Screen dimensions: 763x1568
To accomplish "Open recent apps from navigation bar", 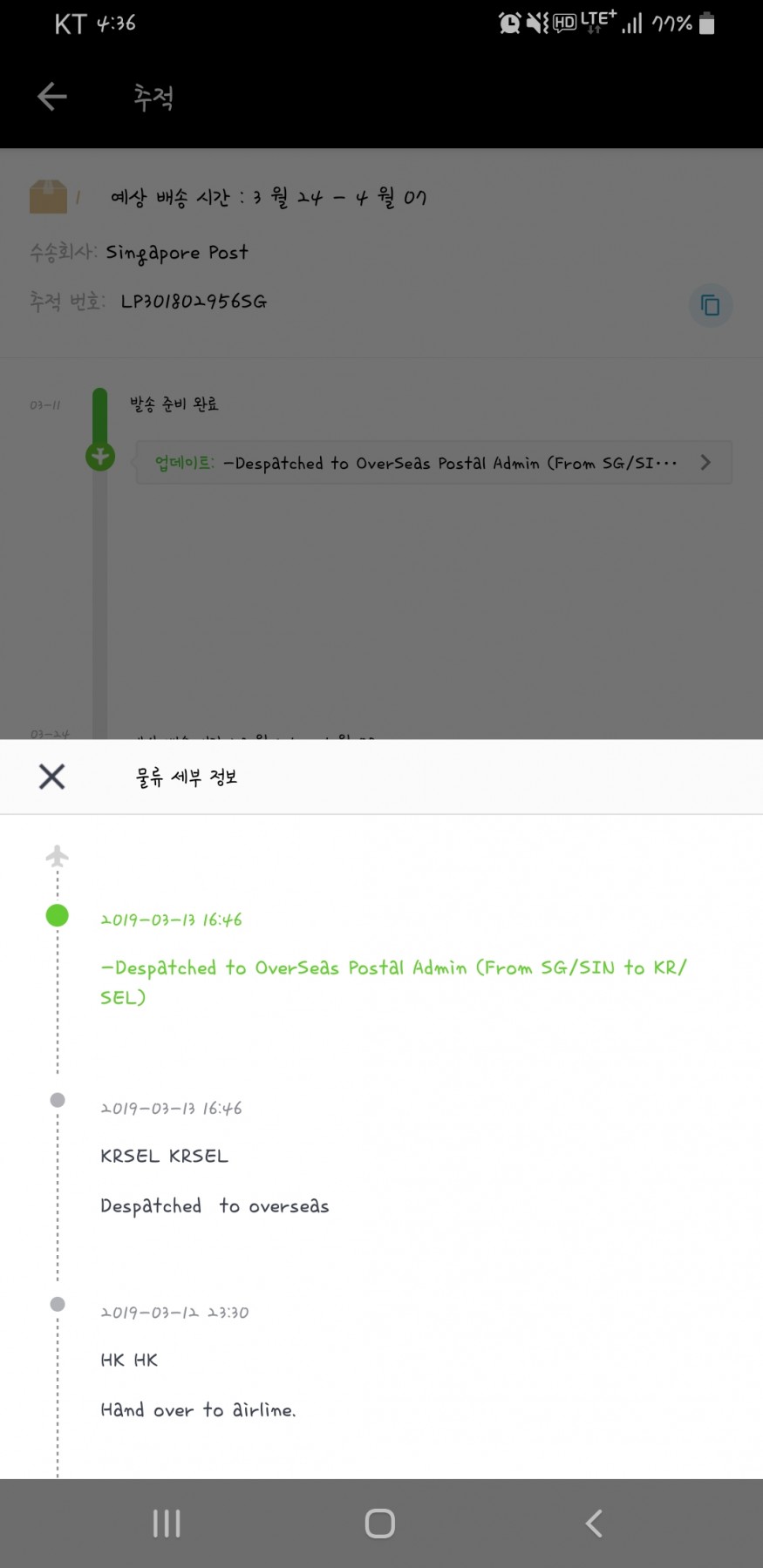I will click(167, 1523).
